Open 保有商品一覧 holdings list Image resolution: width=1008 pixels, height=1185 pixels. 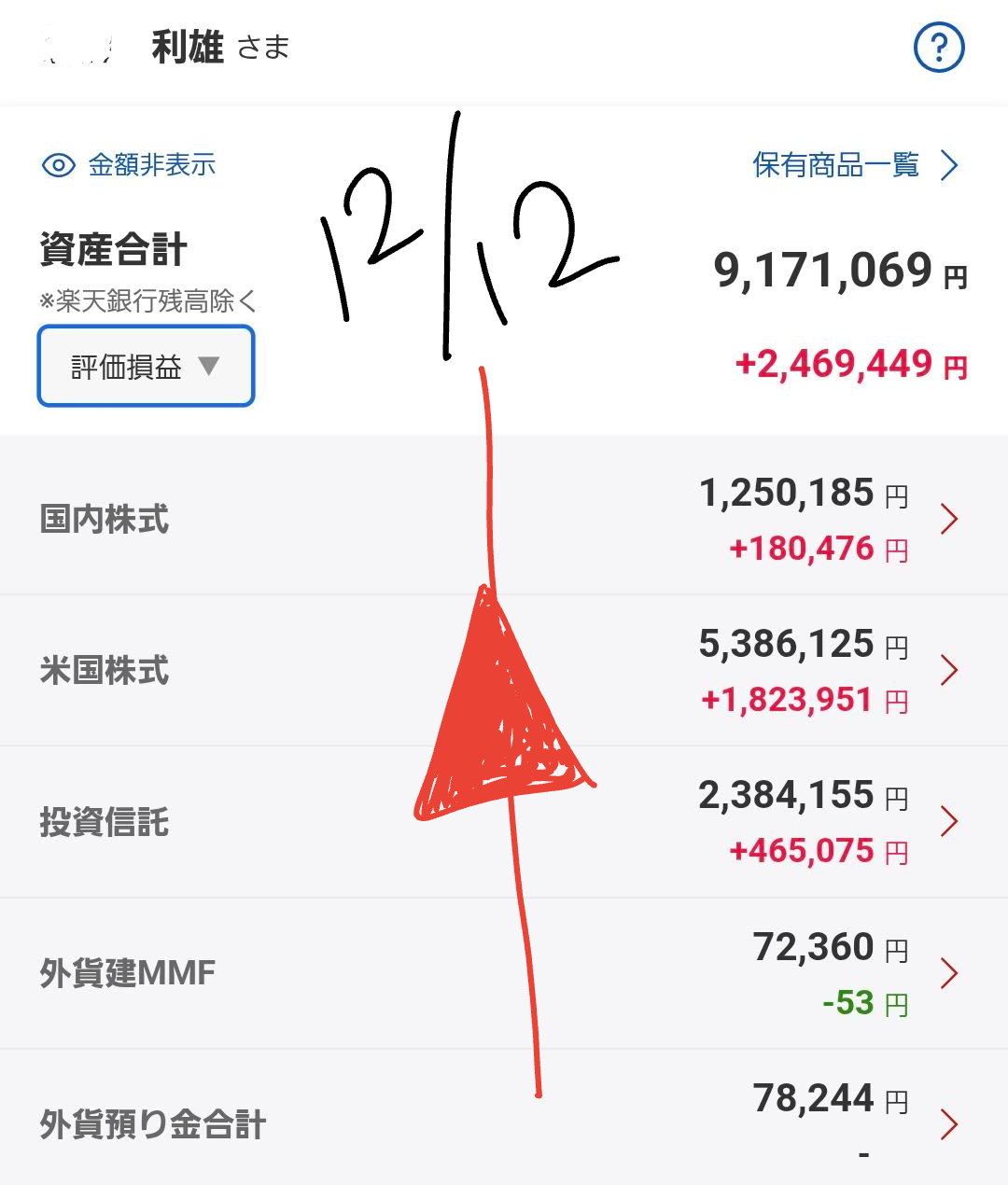click(855, 165)
